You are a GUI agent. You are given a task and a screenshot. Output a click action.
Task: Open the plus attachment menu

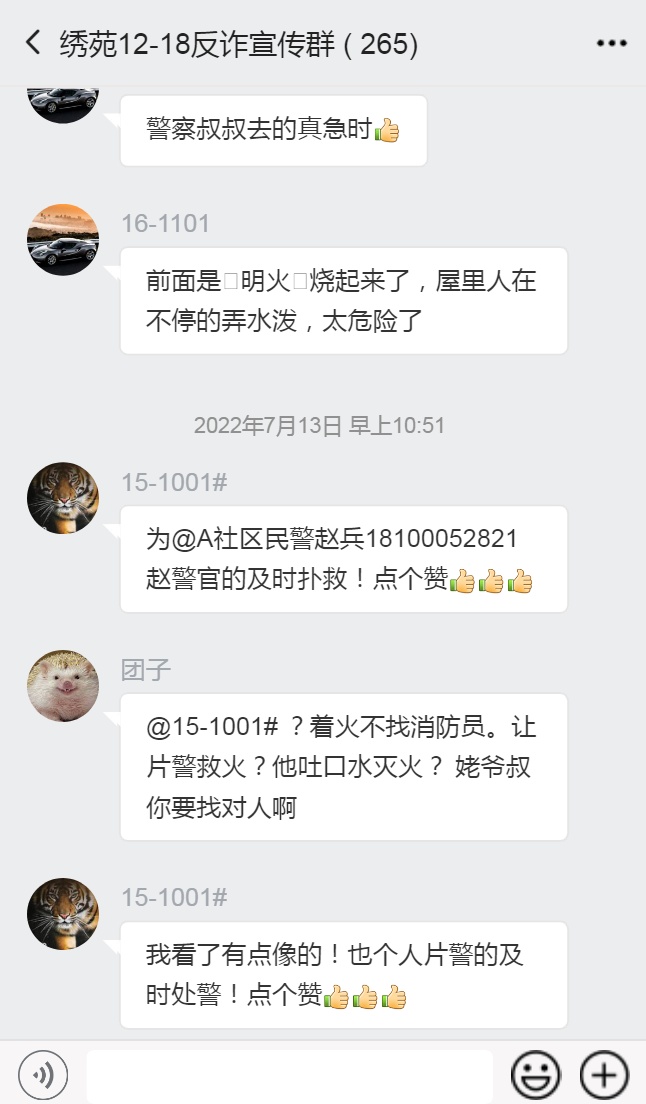[604, 1075]
